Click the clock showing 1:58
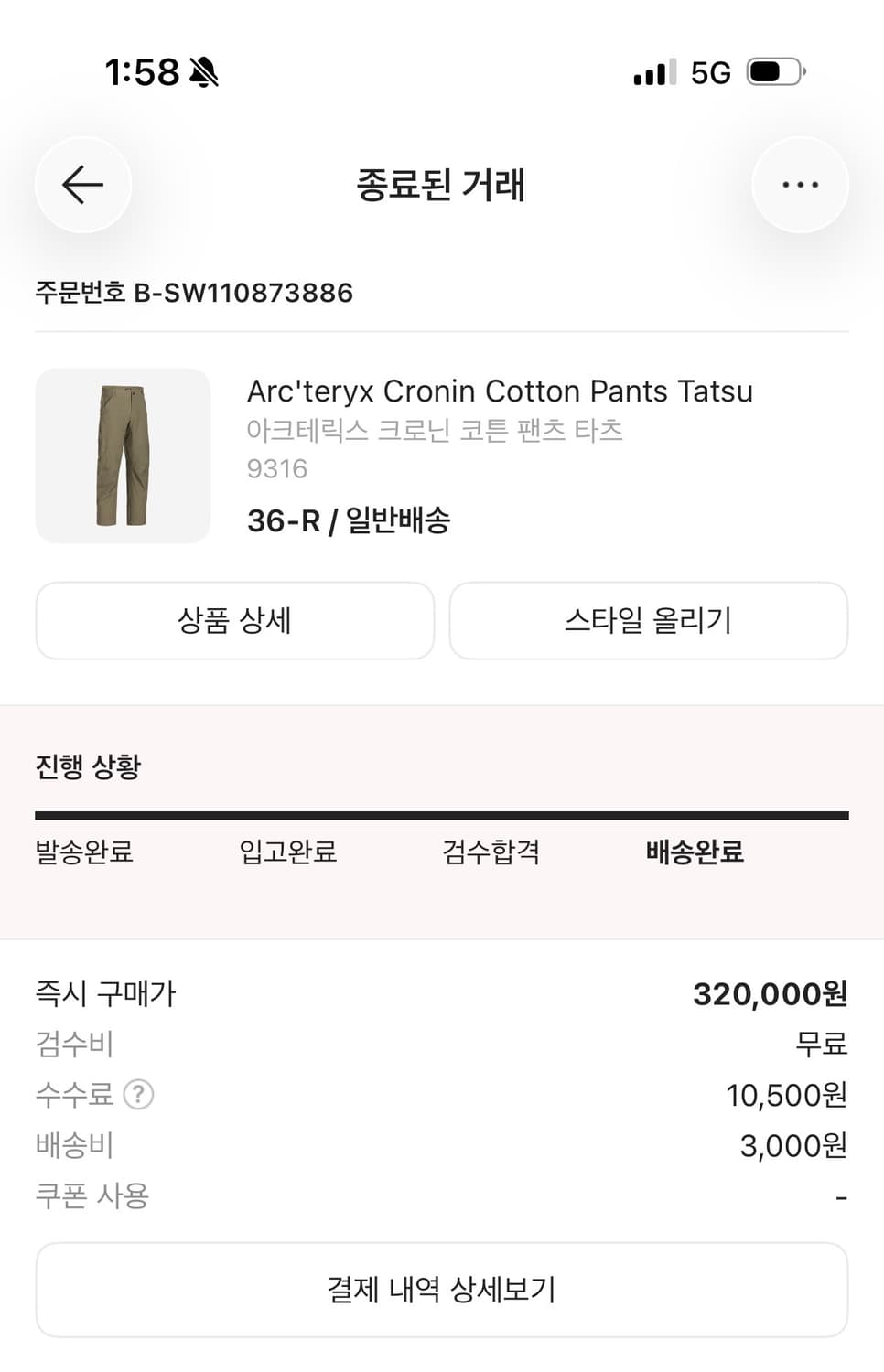The width and height of the screenshot is (884, 1372). point(142,71)
